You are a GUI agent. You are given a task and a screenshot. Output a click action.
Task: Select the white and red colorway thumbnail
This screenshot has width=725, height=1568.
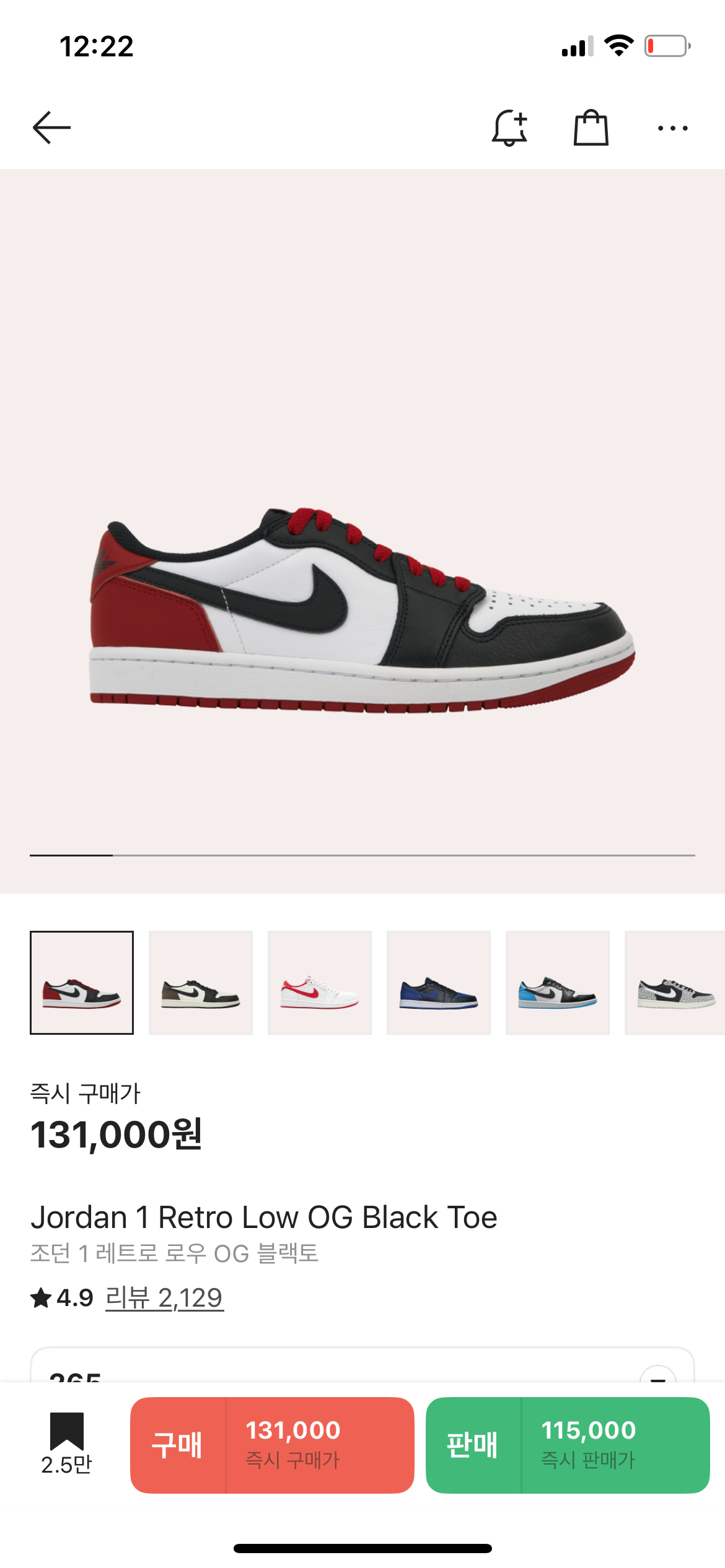(320, 983)
